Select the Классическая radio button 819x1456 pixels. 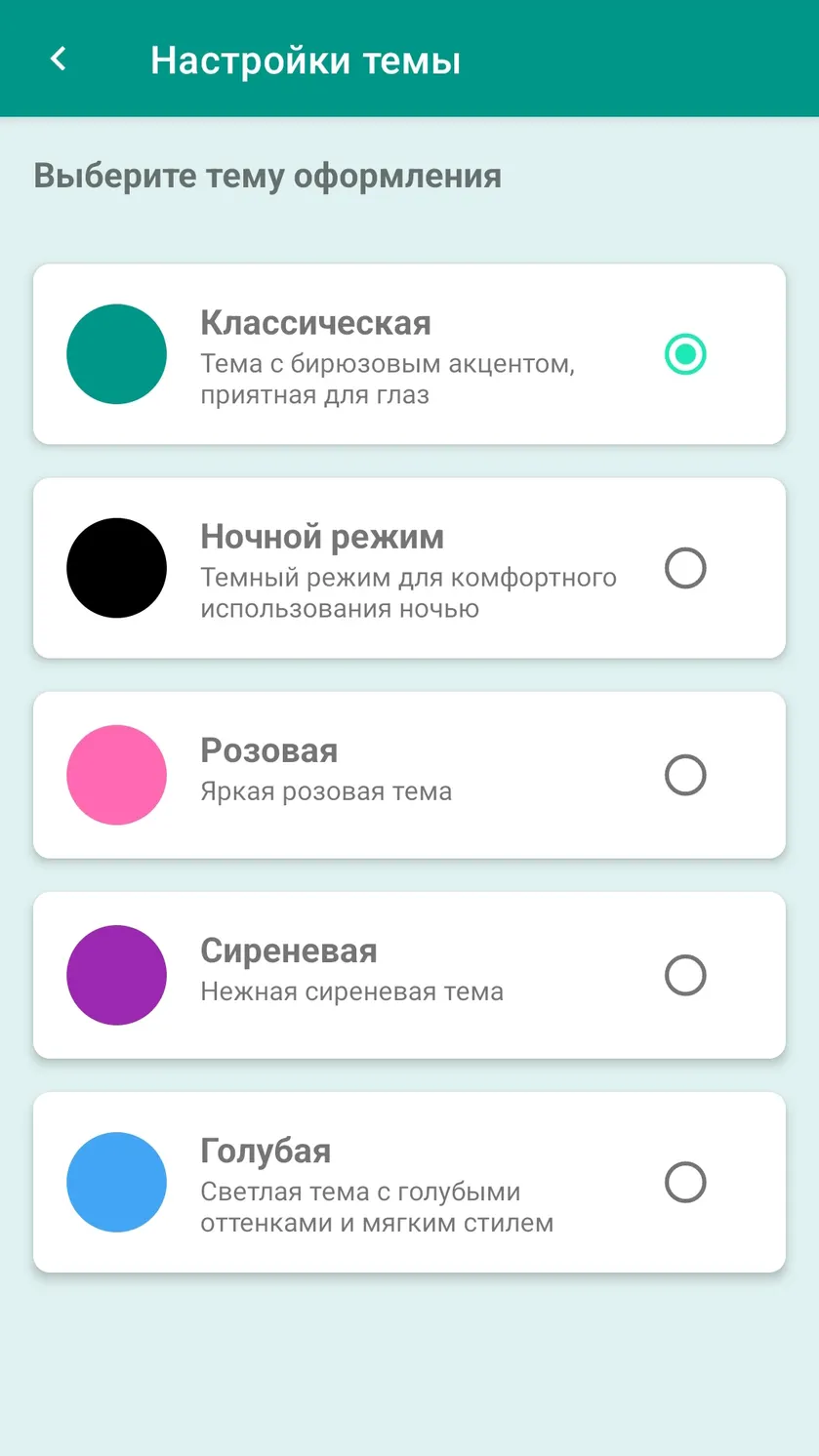685,354
